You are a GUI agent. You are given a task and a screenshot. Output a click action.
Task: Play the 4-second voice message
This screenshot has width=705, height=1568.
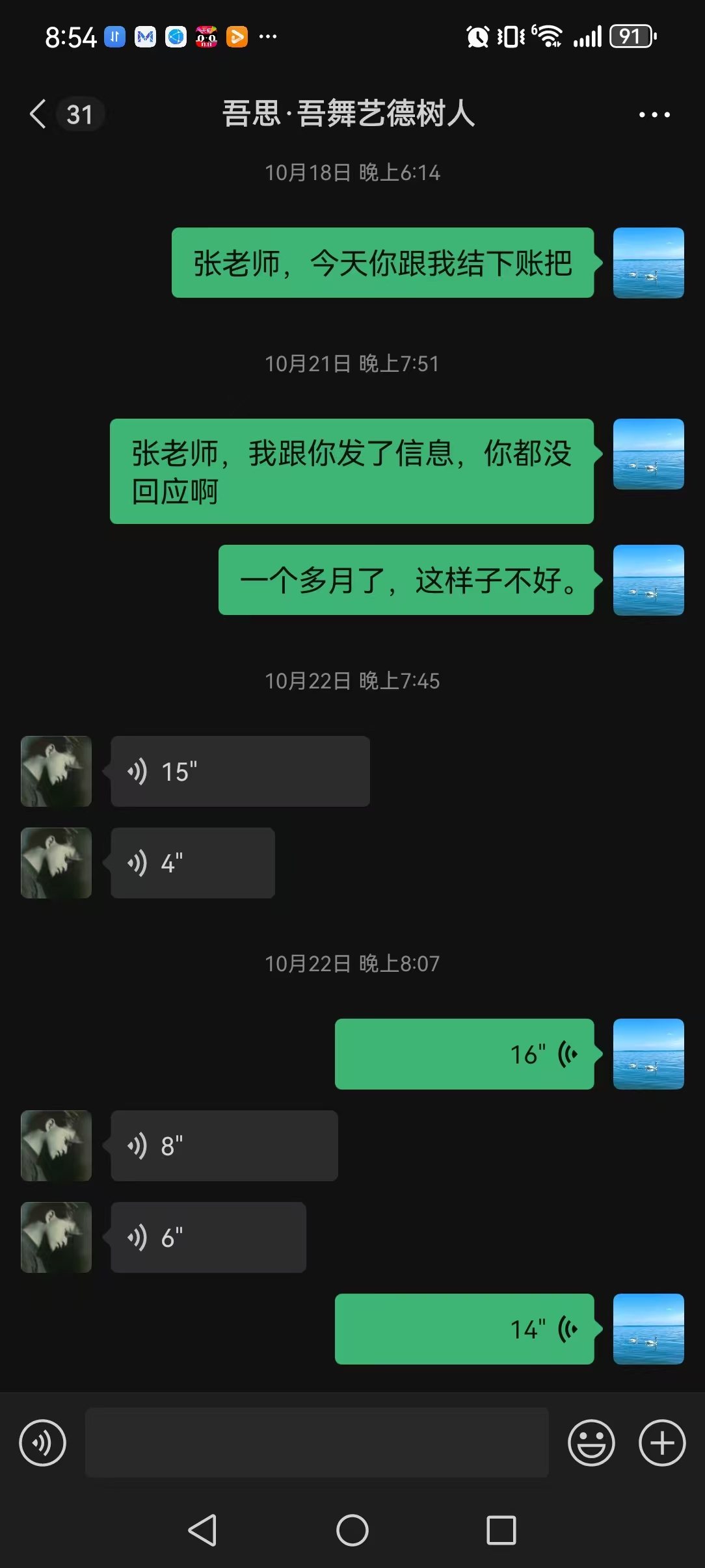pos(193,863)
